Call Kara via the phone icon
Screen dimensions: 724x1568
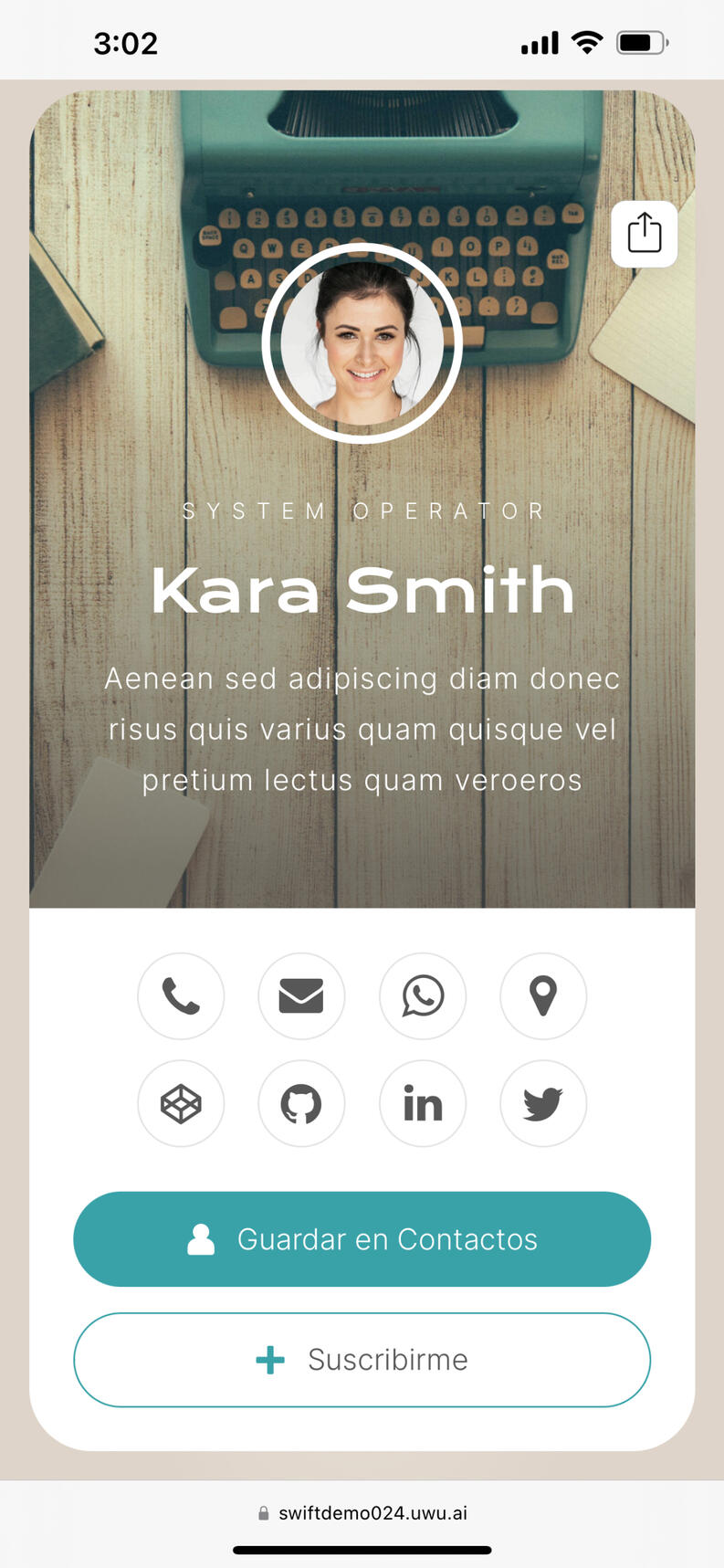[181, 995]
